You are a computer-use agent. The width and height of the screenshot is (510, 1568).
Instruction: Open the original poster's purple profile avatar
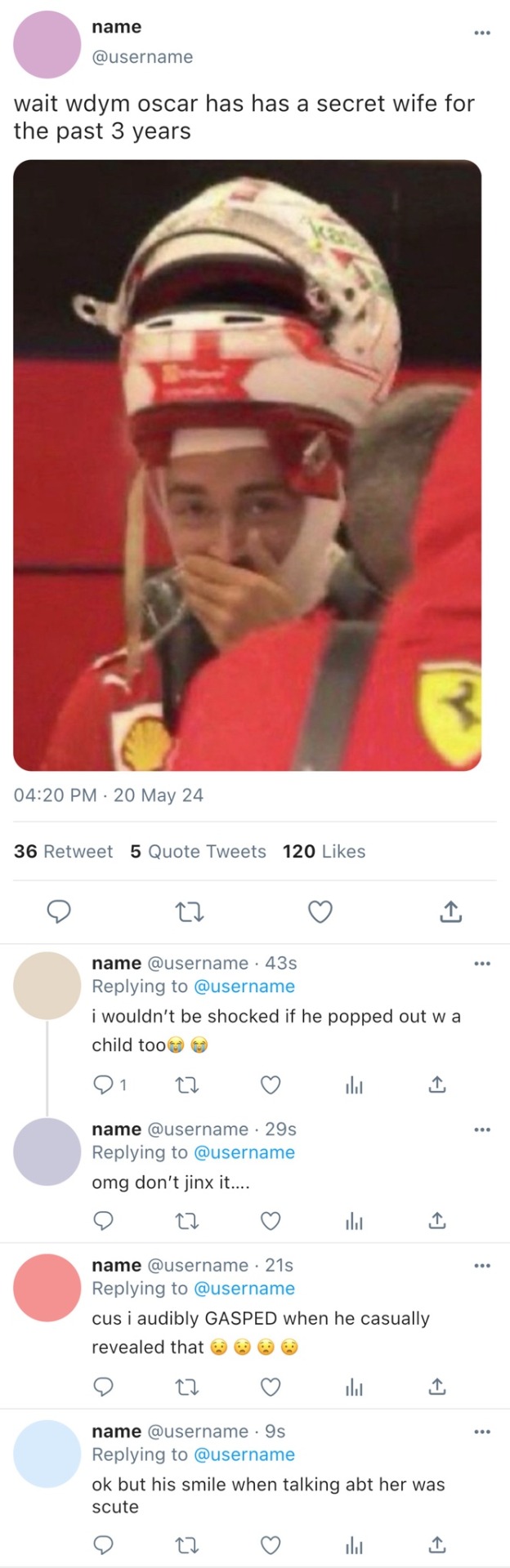pyautogui.click(x=47, y=44)
